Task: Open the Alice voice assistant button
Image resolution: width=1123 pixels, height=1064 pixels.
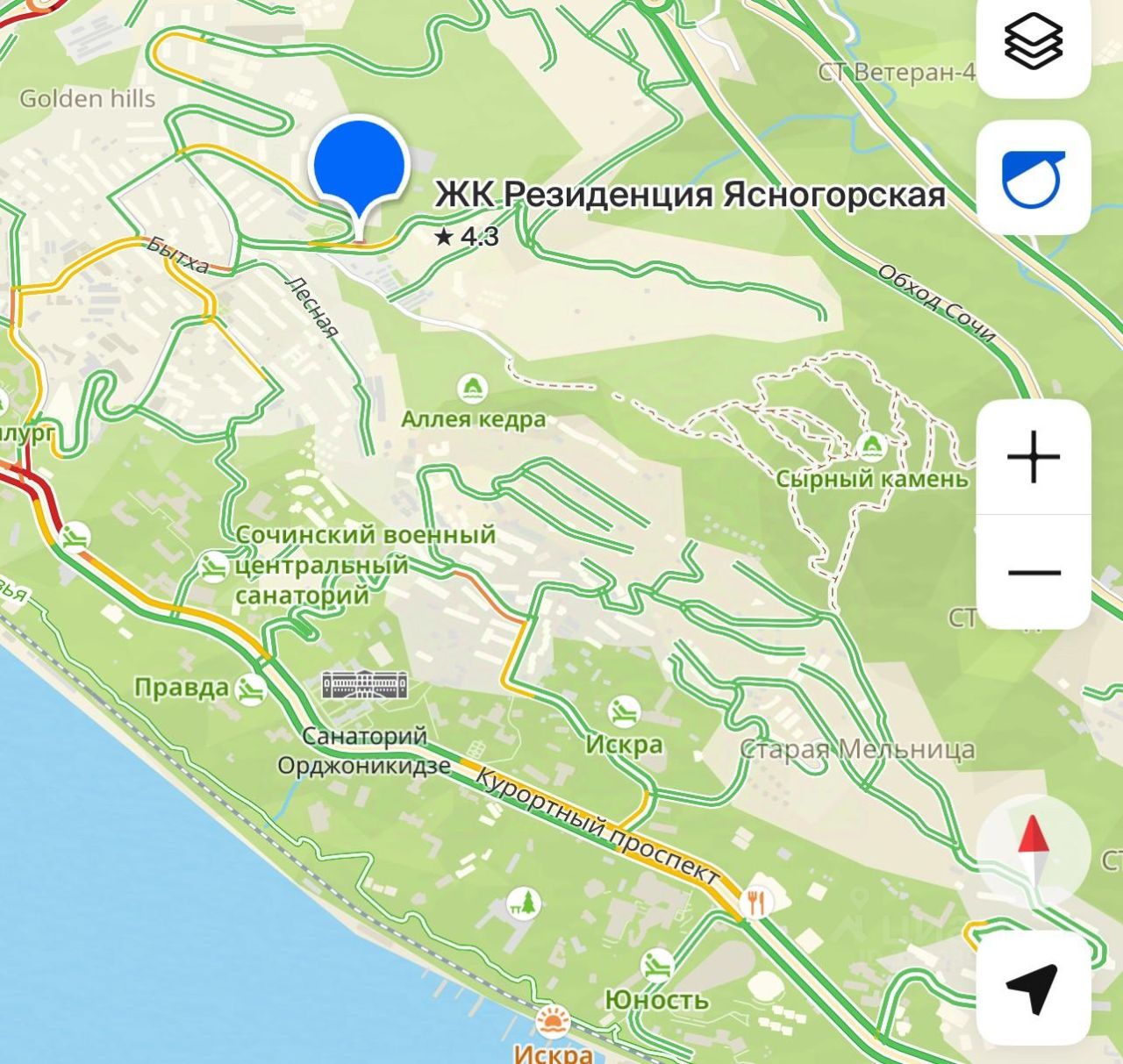Action: pyautogui.click(x=1034, y=178)
